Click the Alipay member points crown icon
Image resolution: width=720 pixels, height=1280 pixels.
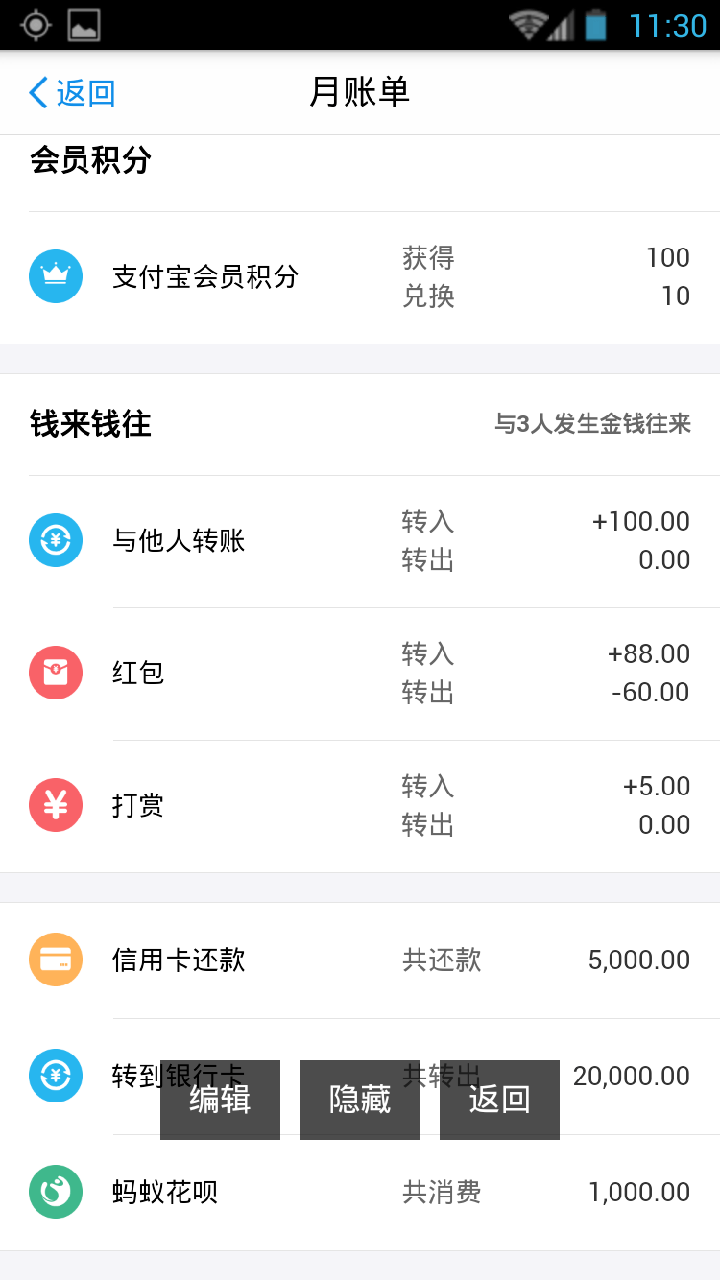coord(56,276)
